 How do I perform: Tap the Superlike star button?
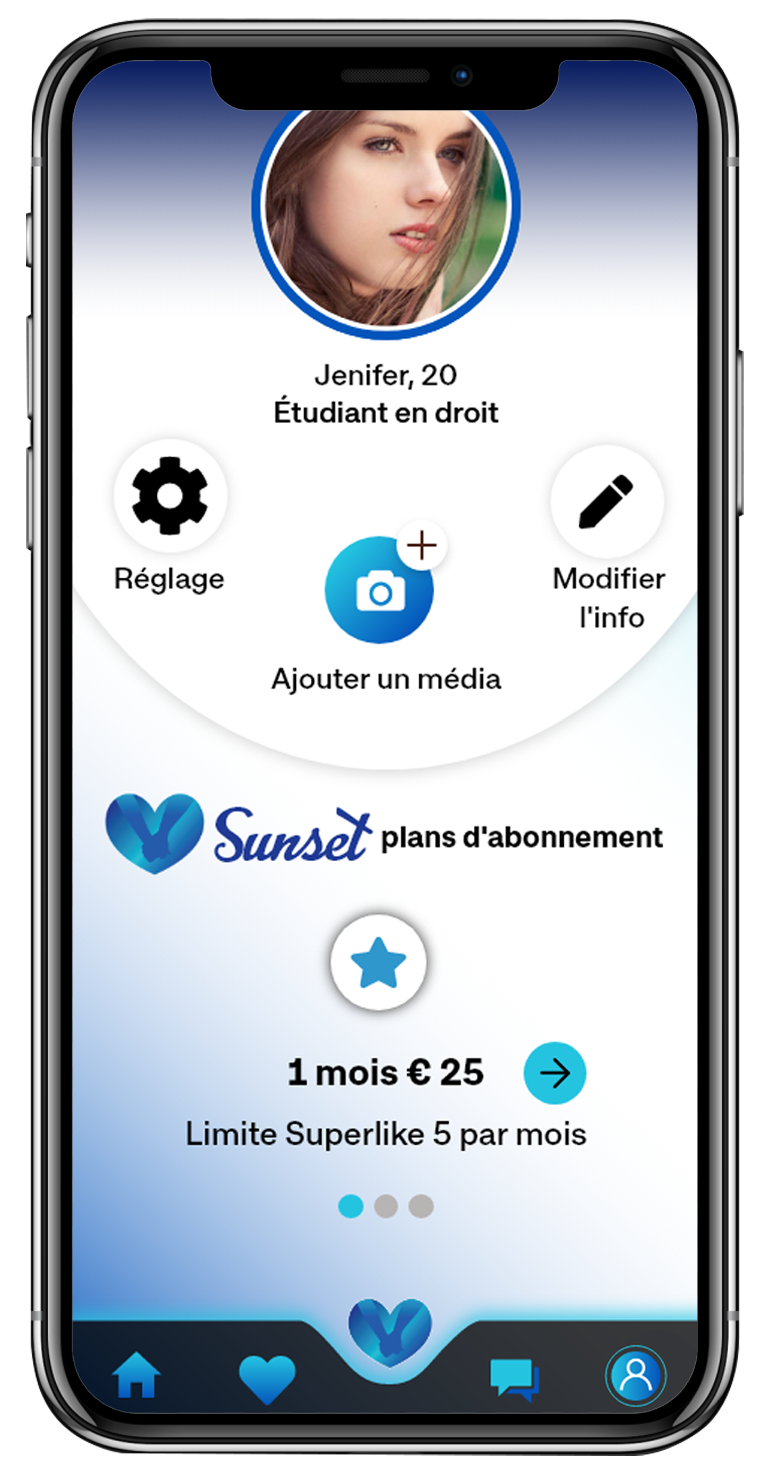pos(379,964)
